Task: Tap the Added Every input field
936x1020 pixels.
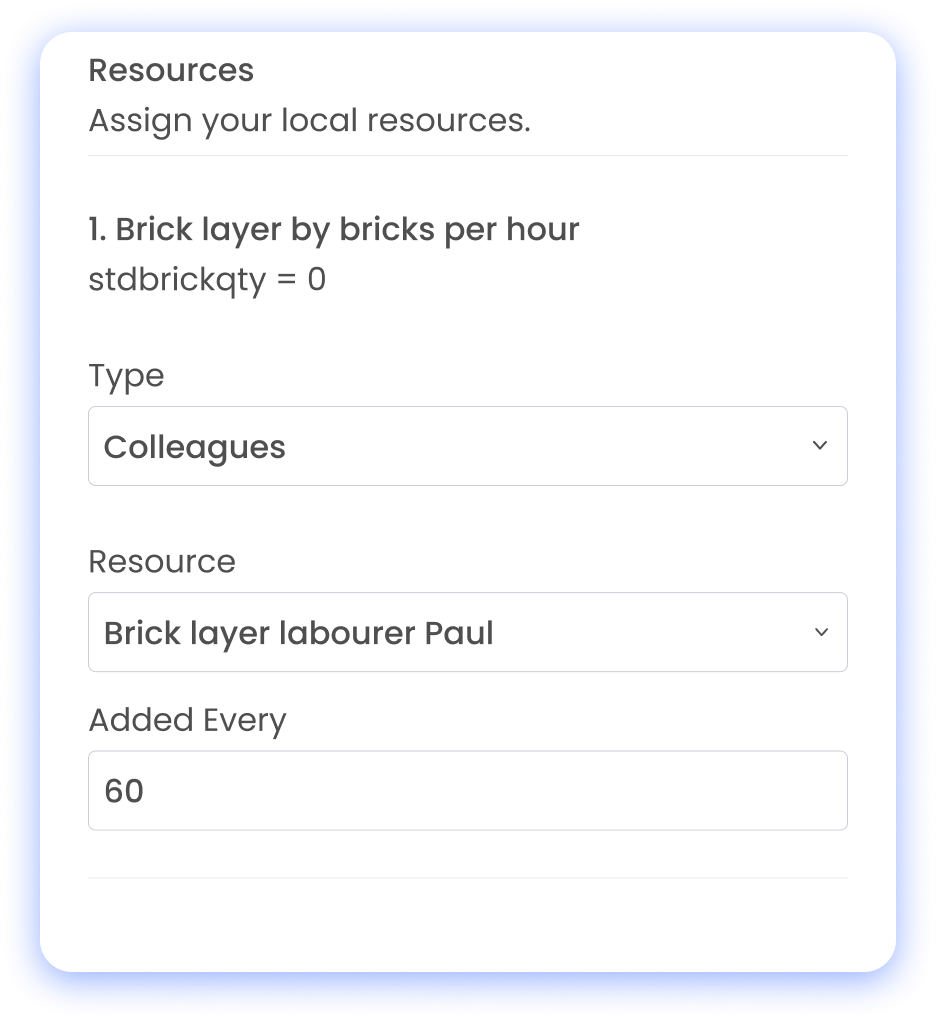Action: pyautogui.click(x=467, y=790)
